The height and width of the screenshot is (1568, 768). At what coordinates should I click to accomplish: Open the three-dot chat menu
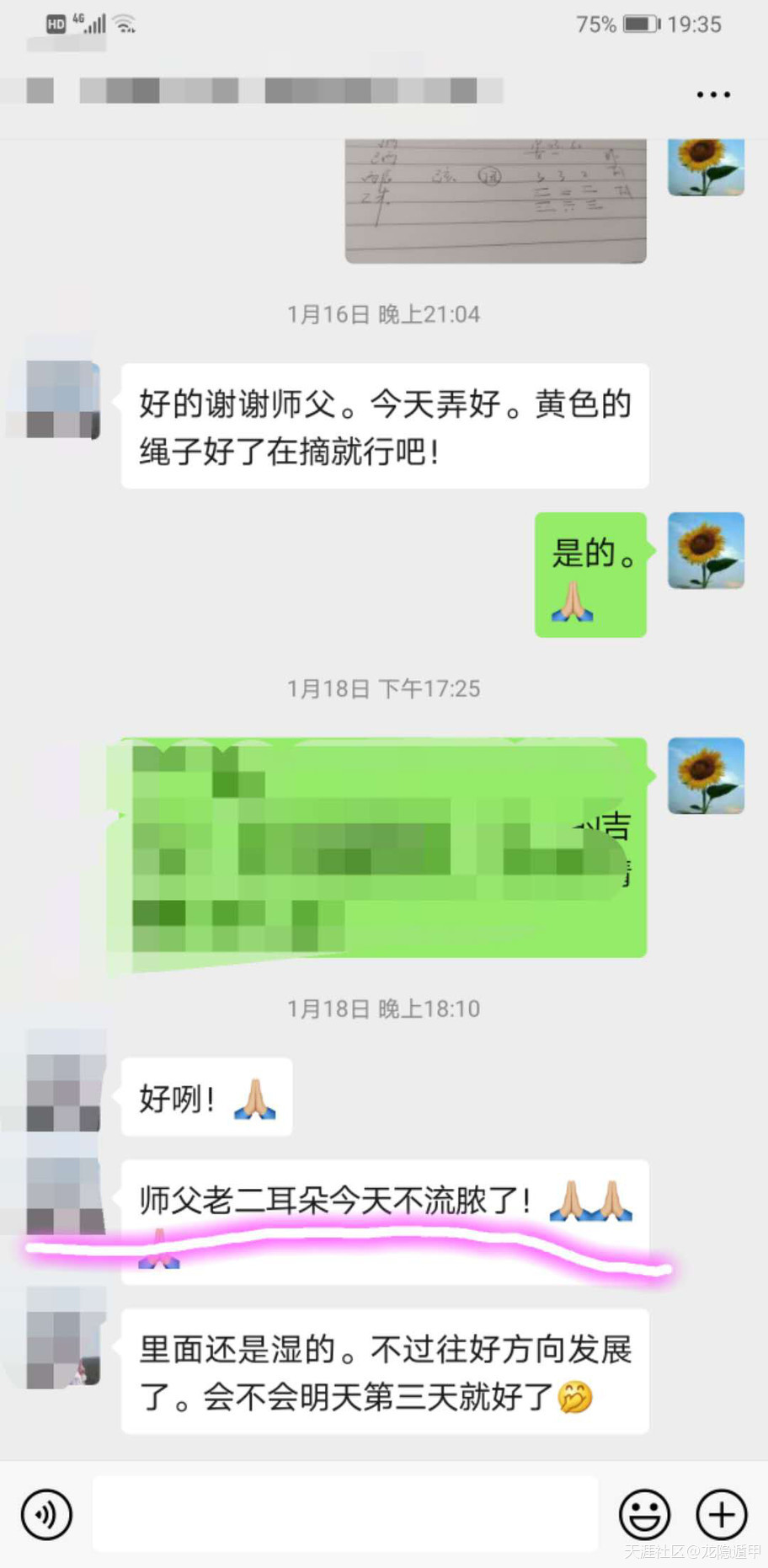712,94
